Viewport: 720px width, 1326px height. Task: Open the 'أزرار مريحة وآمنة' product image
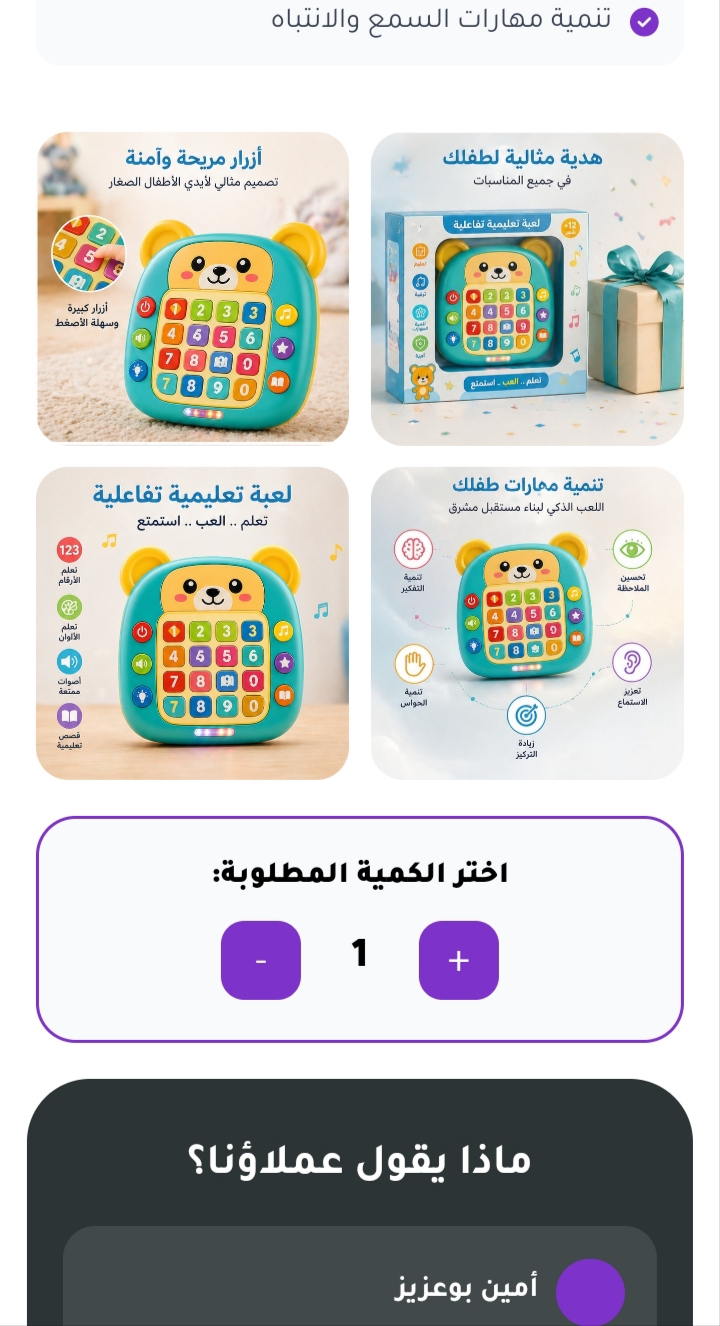tap(193, 288)
